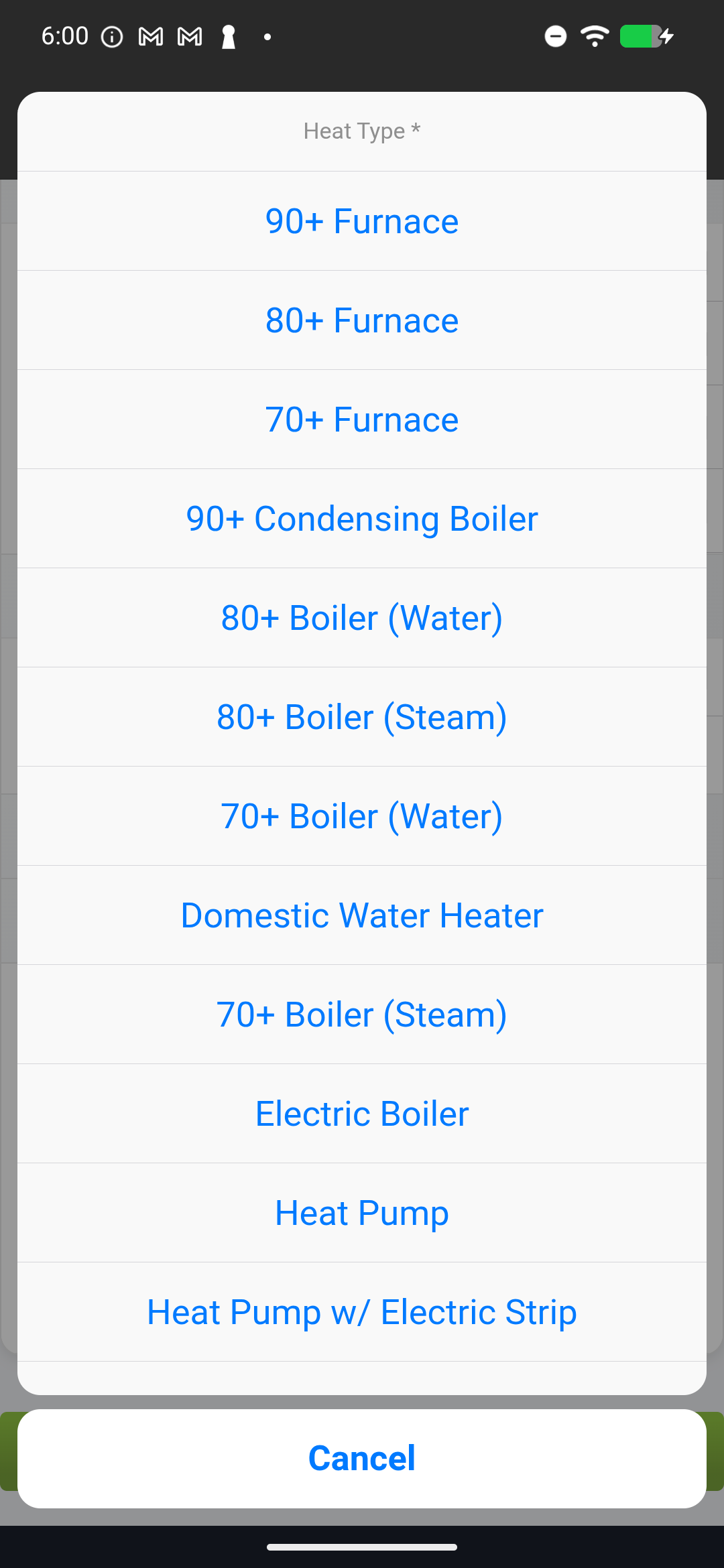This screenshot has width=724, height=1568.
Task: Select the 80+ Furnace heat type
Action: 362,320
